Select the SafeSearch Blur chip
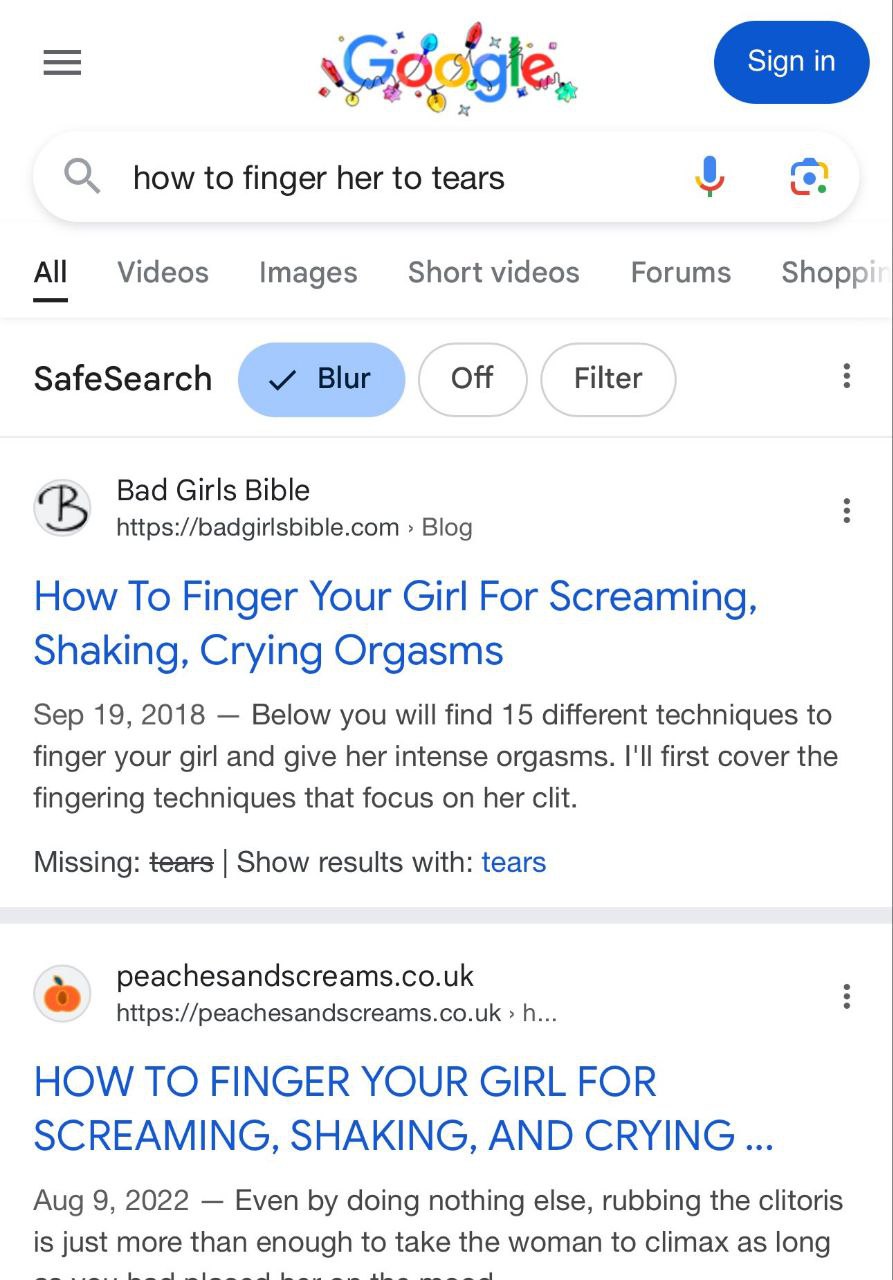The image size is (893, 1280). [321, 379]
